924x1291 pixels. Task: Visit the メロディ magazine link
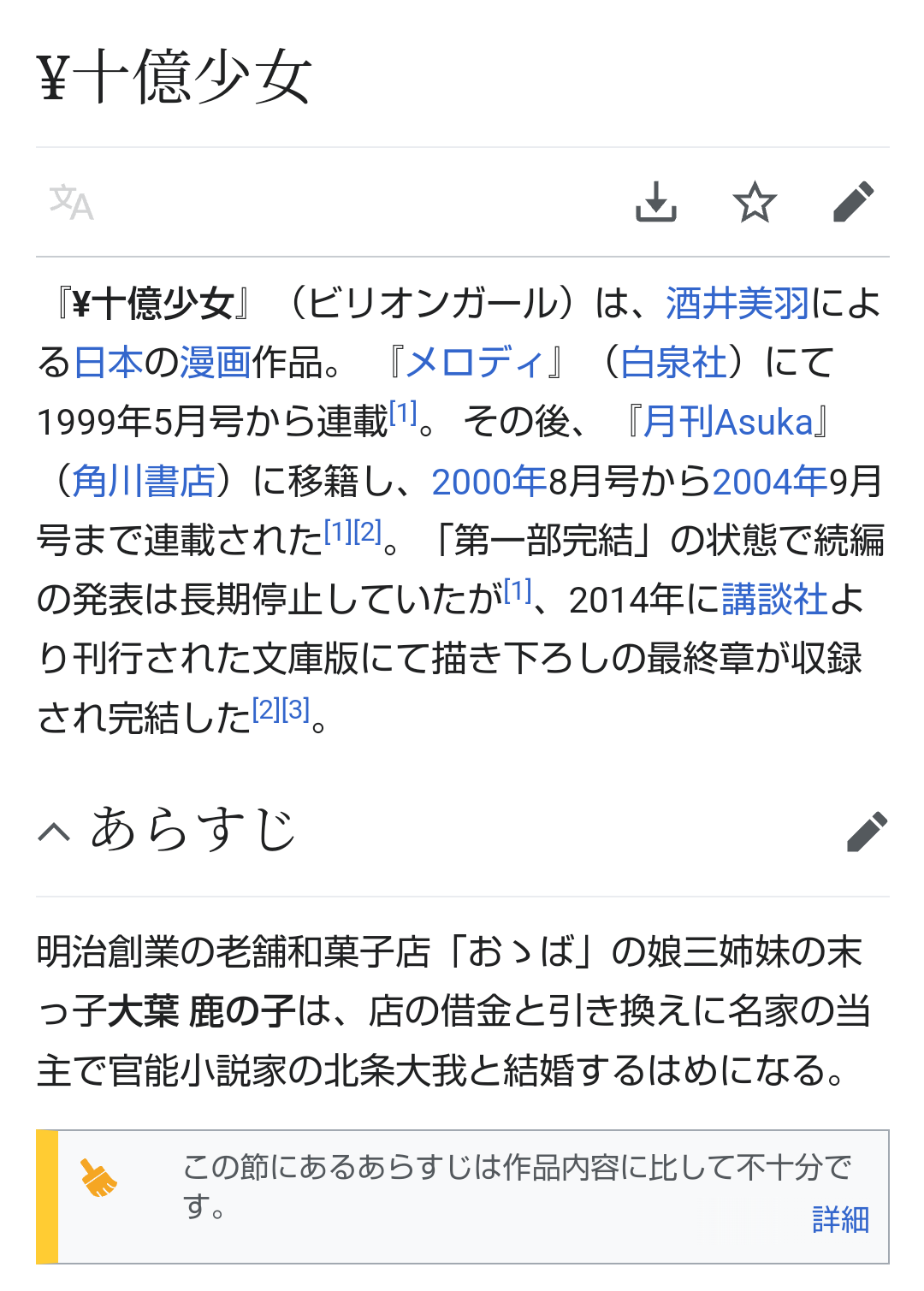pyautogui.click(x=475, y=363)
